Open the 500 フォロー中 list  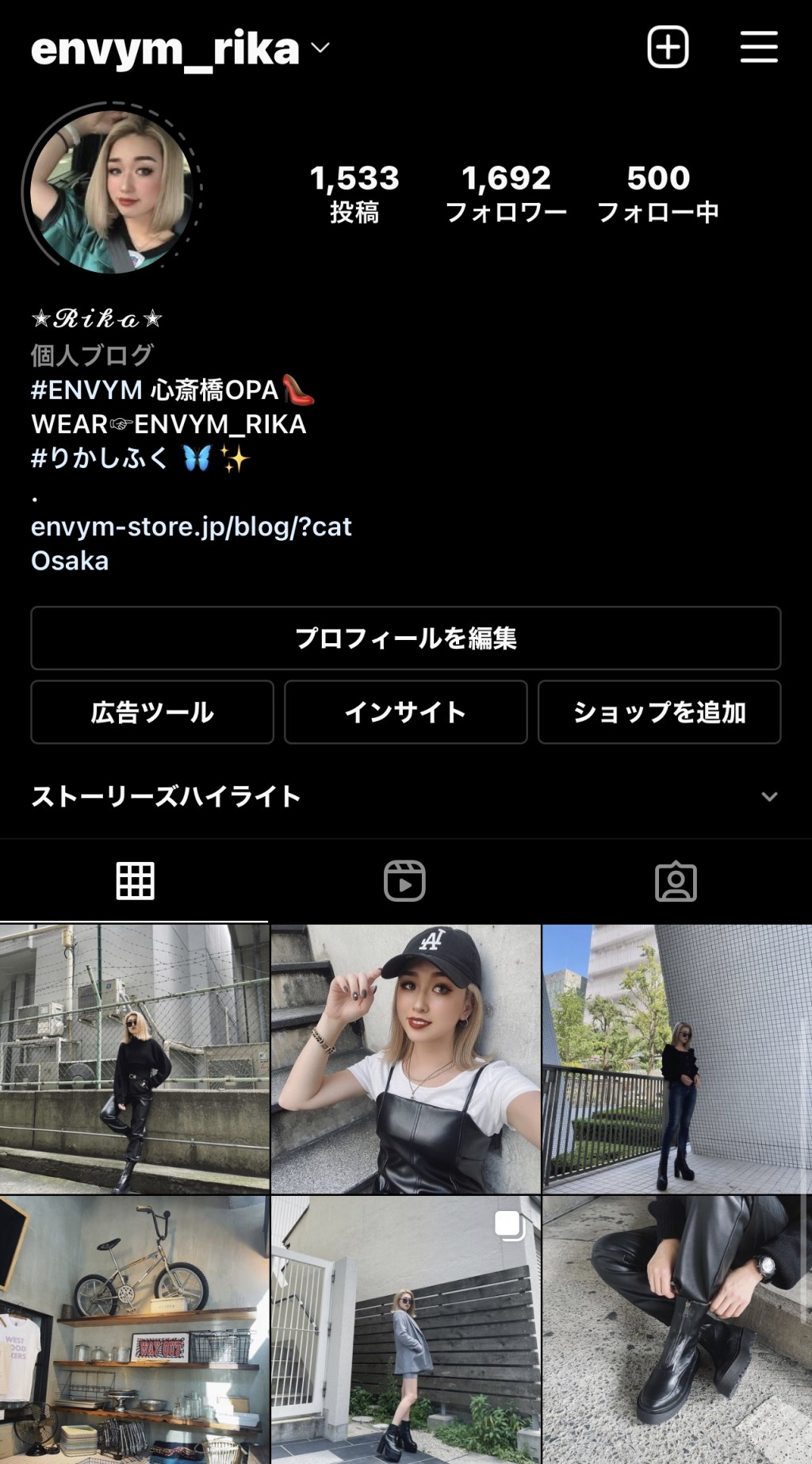click(657, 193)
